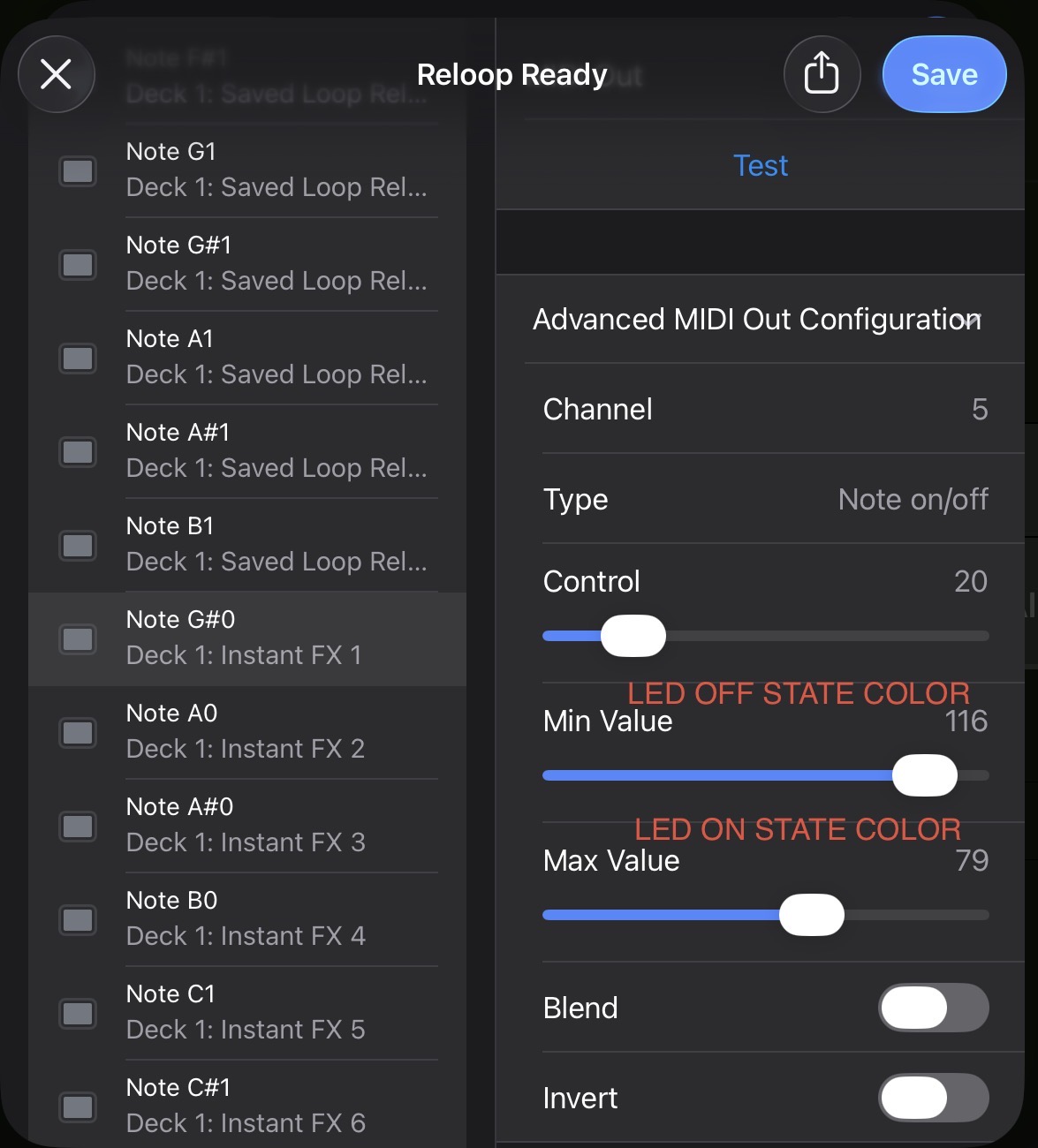The width and height of the screenshot is (1038, 1148).
Task: Toggle the Blend switch
Action: pos(933,1008)
